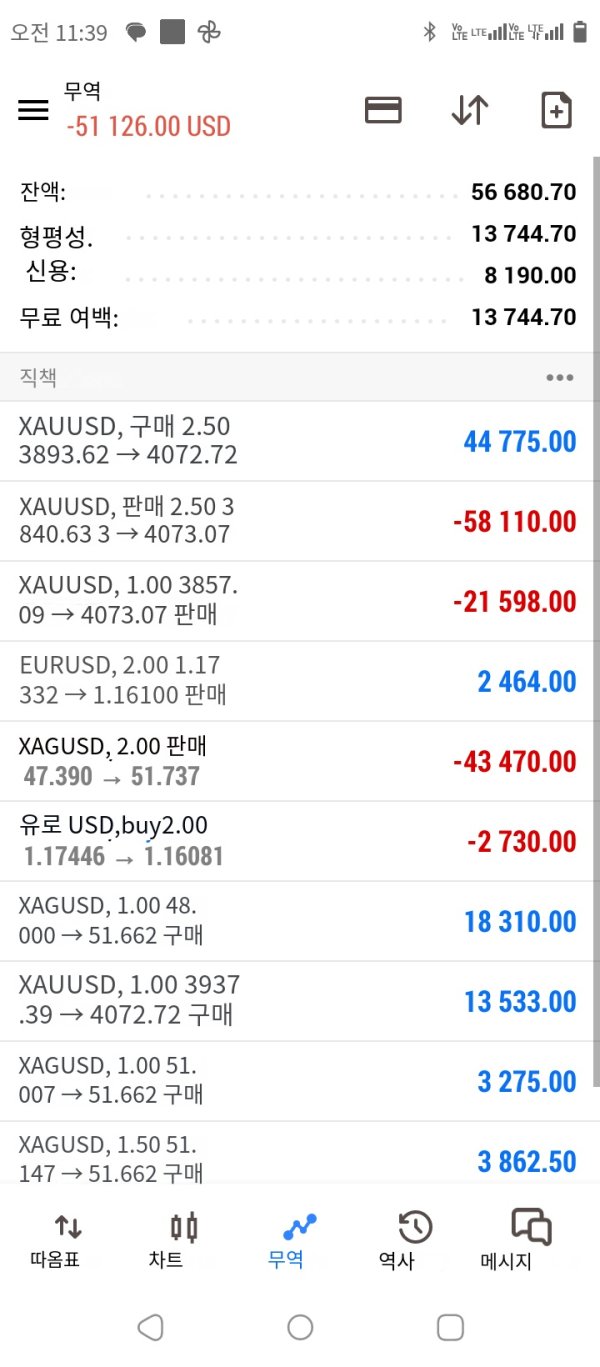600x1367 pixels.
Task: Open the EURUSD 2.00 판매 position
Action: [x=298, y=681]
